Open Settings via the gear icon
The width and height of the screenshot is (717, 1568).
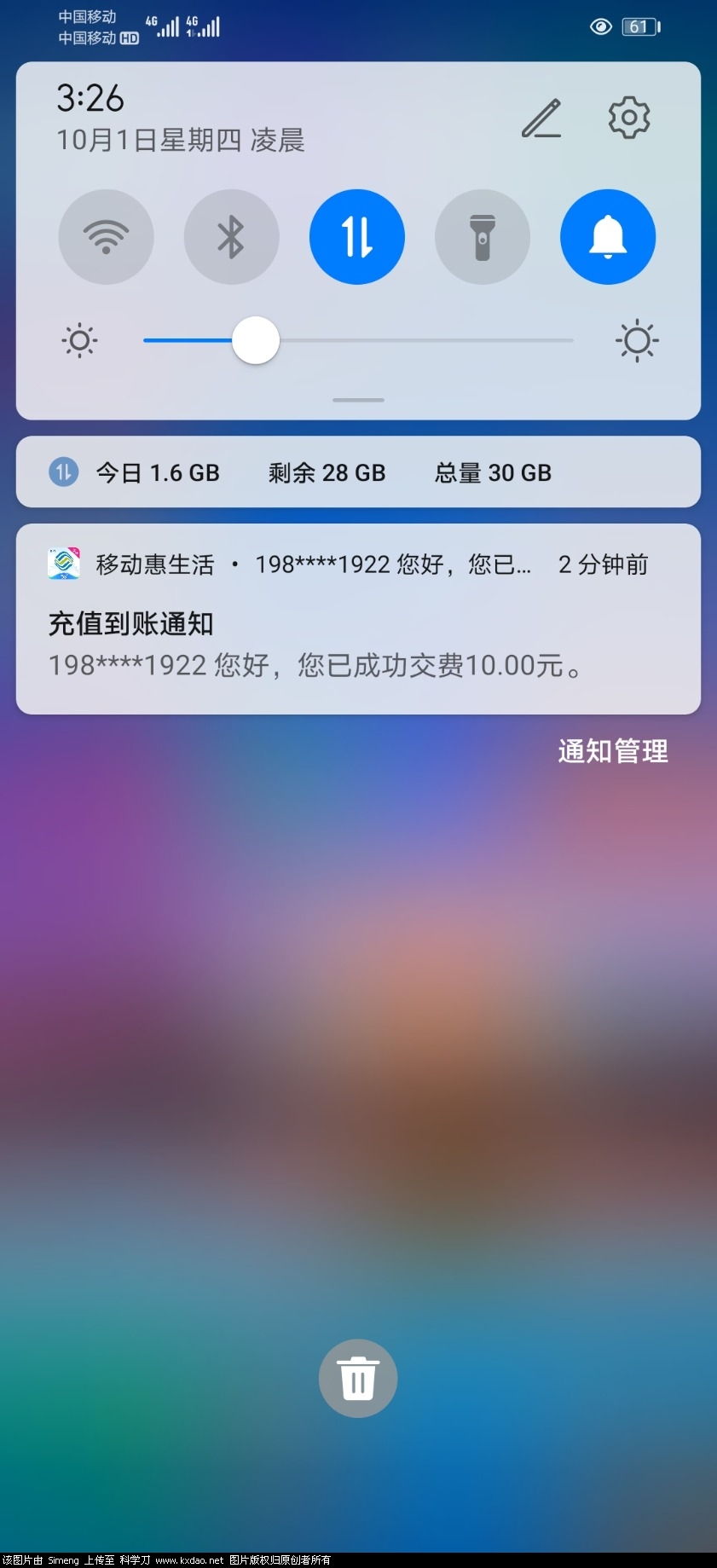[x=629, y=118]
